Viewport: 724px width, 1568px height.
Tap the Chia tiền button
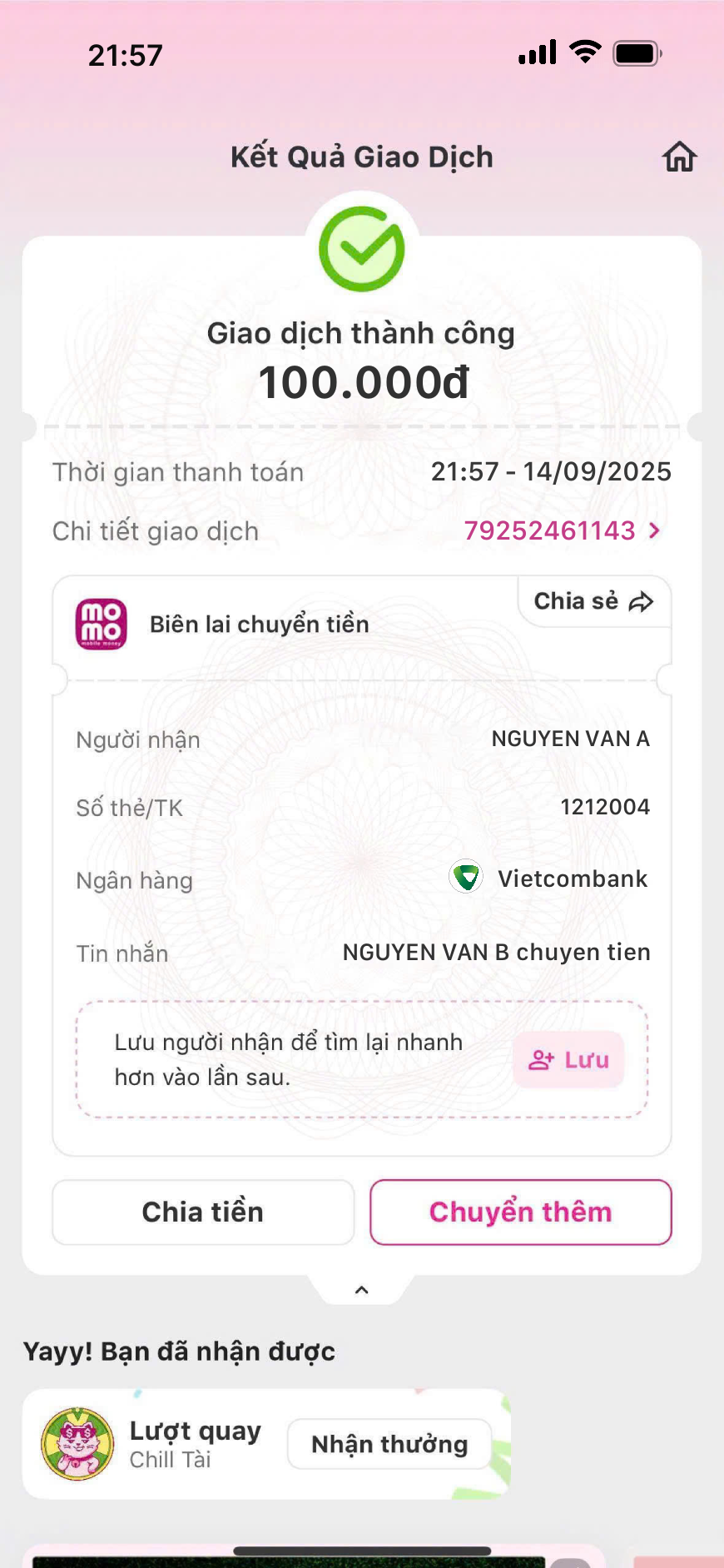pyautogui.click(x=203, y=1212)
